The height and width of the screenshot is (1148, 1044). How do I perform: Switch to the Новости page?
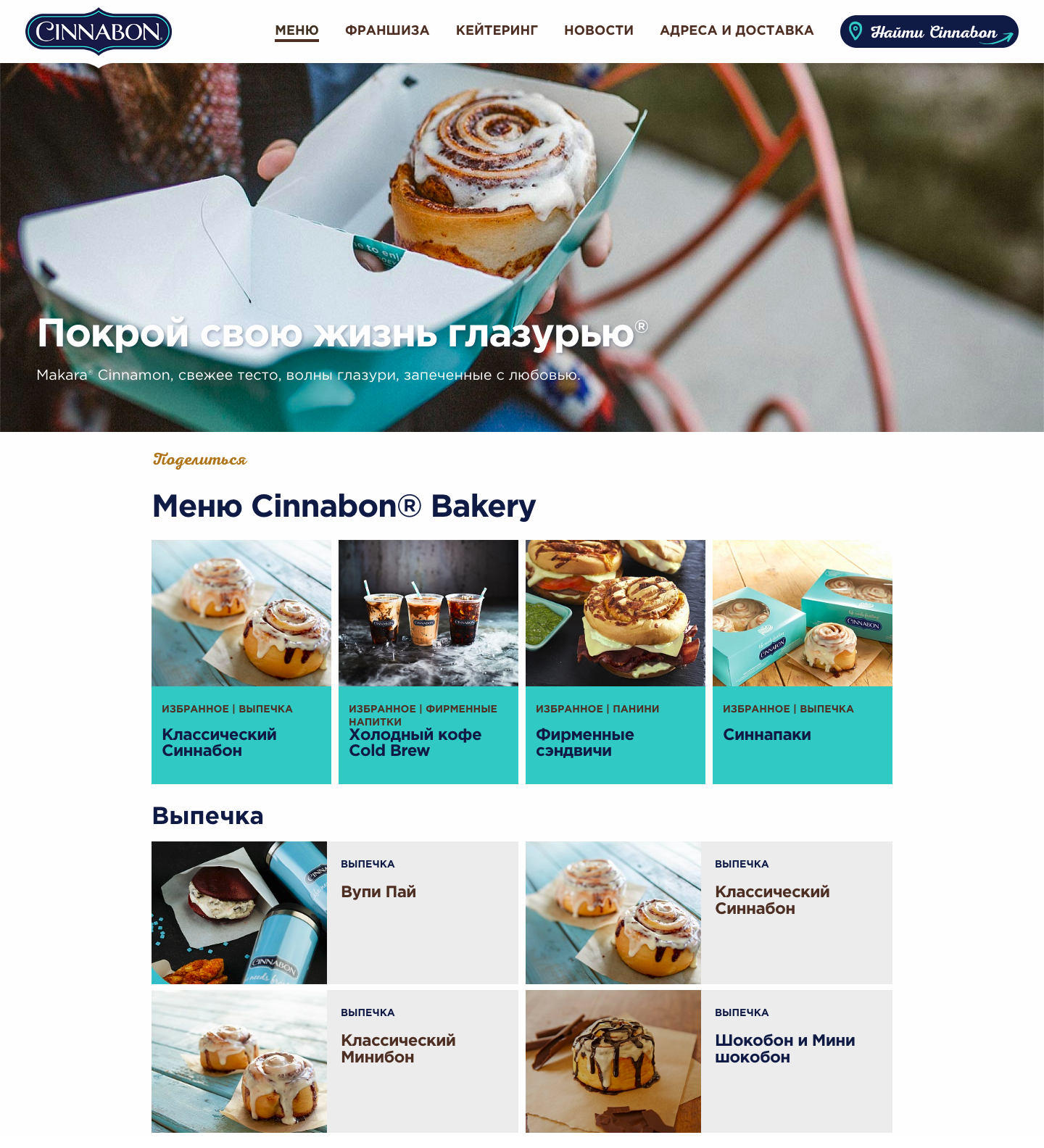point(599,30)
